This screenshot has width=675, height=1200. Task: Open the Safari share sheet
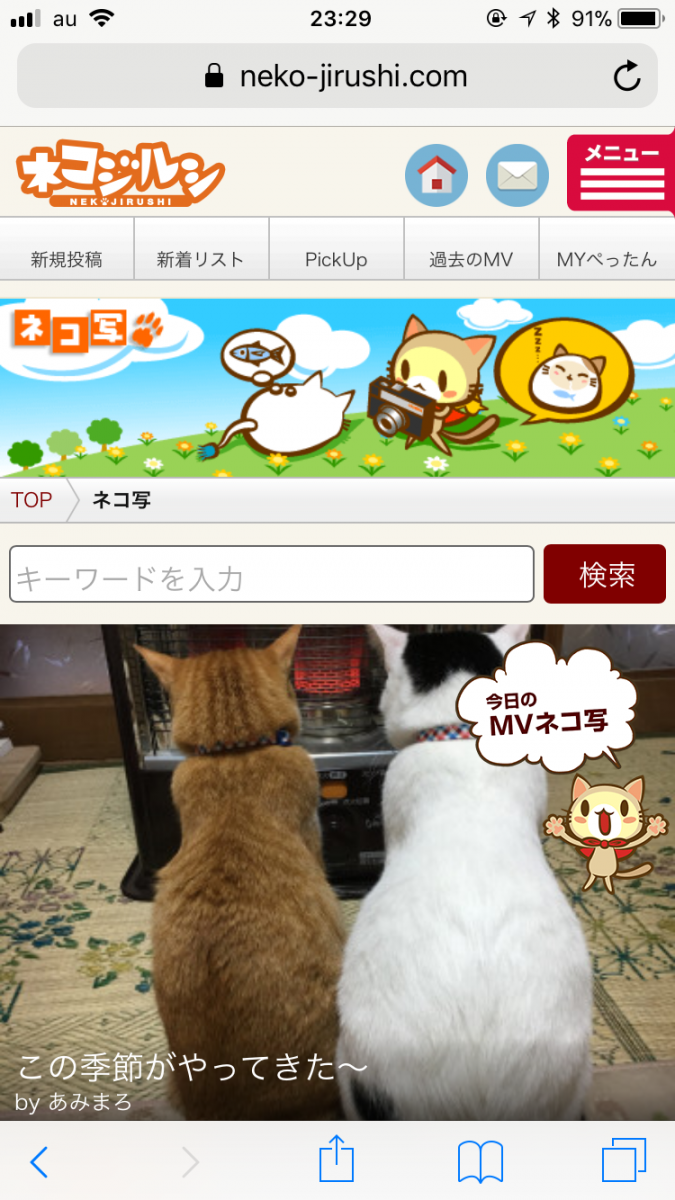pos(336,1160)
